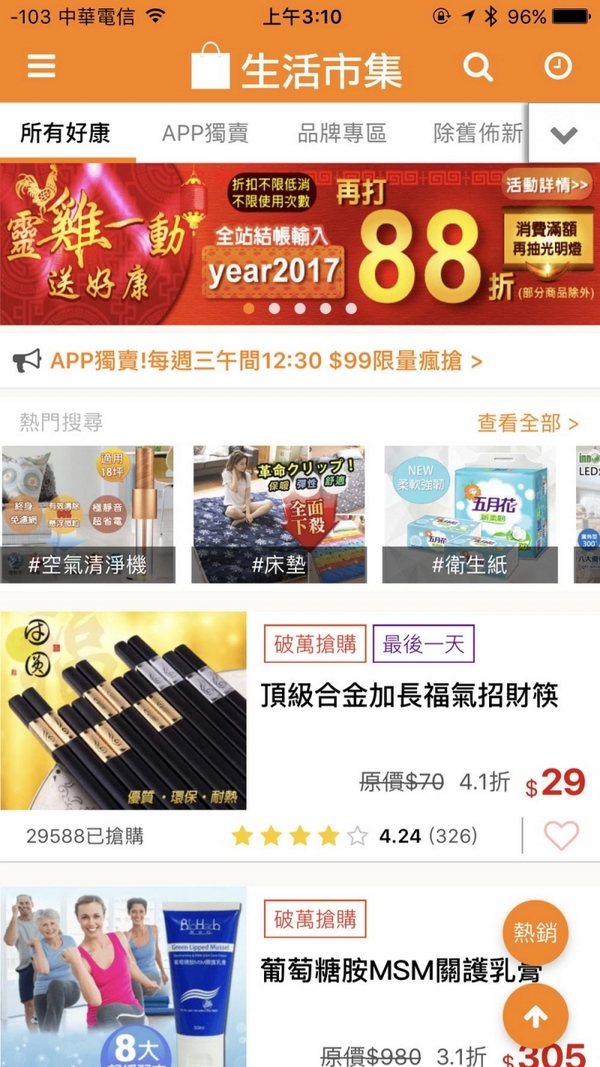Switch to the APP獨賣 tab

click(x=205, y=133)
